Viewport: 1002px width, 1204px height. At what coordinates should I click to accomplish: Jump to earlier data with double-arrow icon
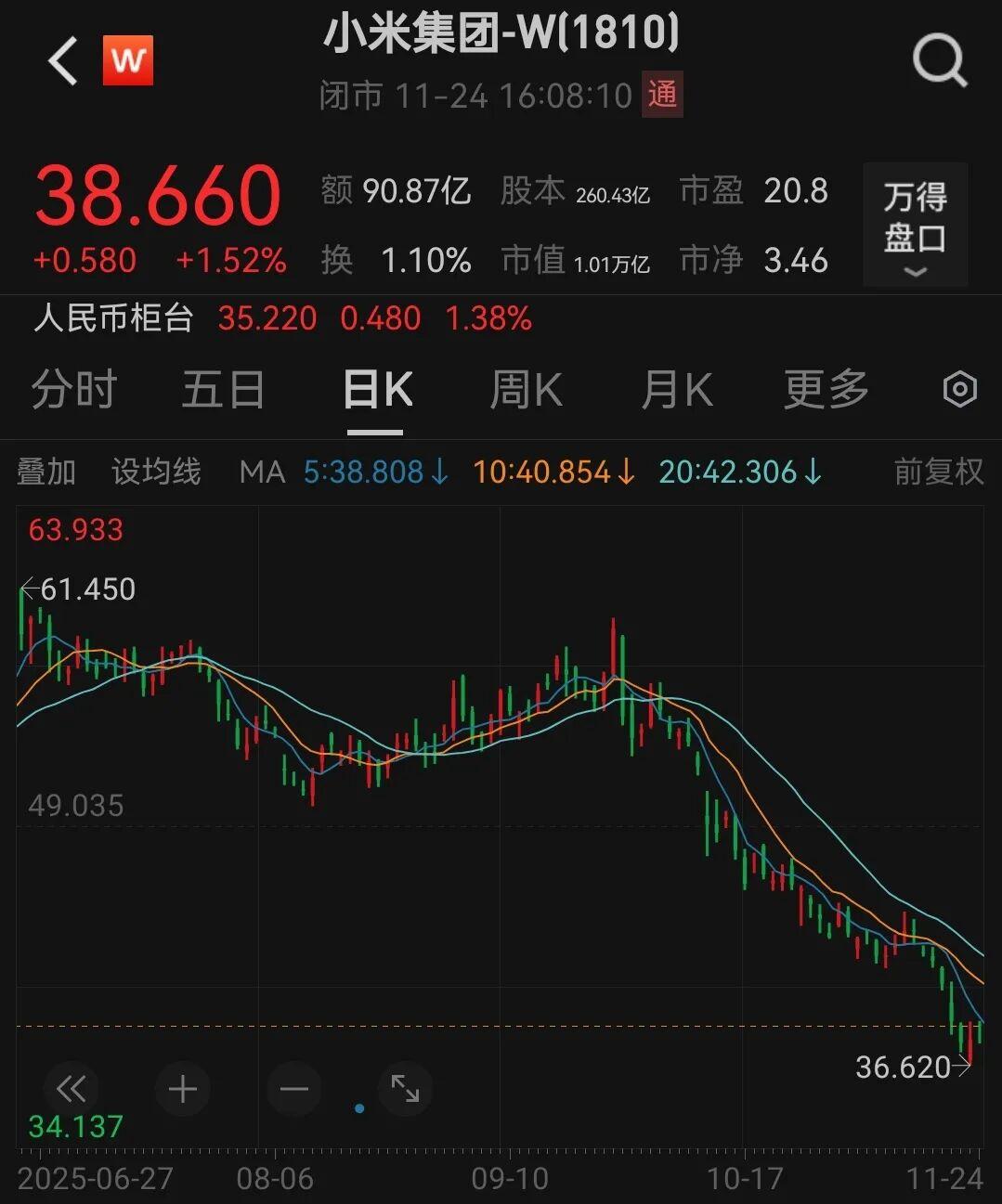[x=72, y=1090]
